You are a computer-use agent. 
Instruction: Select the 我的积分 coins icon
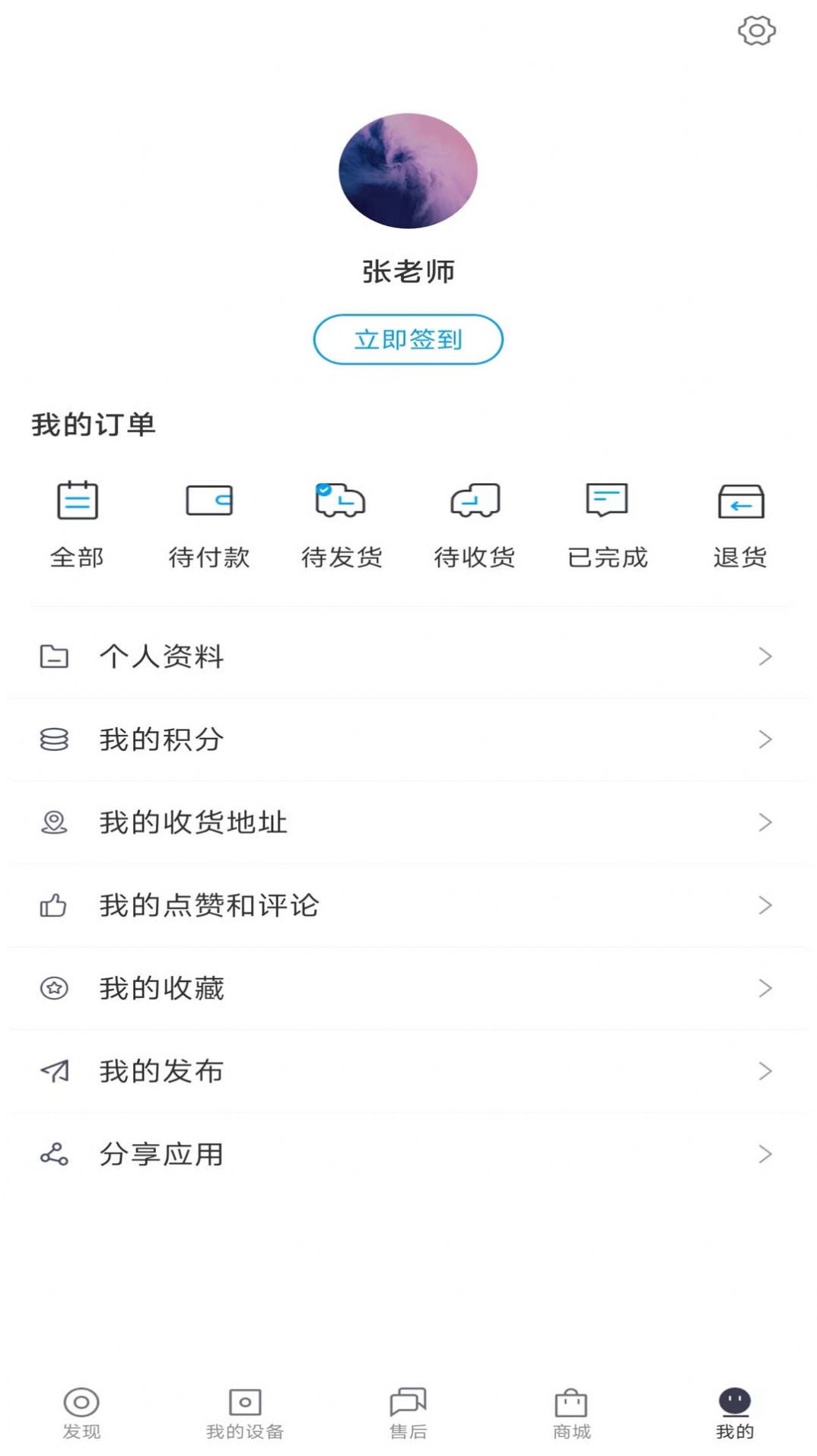54,739
